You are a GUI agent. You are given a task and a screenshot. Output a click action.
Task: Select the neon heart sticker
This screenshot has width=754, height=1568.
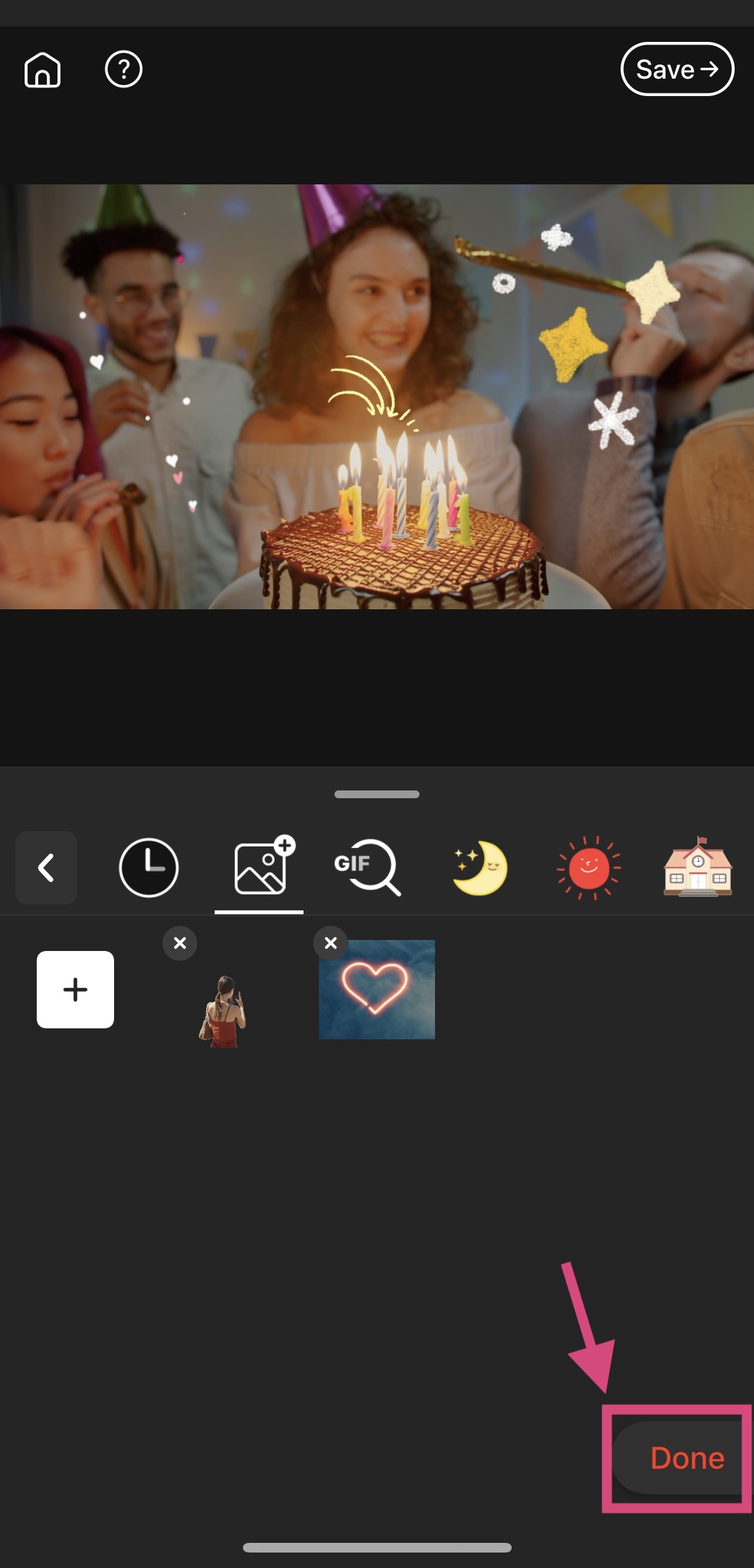[377, 990]
